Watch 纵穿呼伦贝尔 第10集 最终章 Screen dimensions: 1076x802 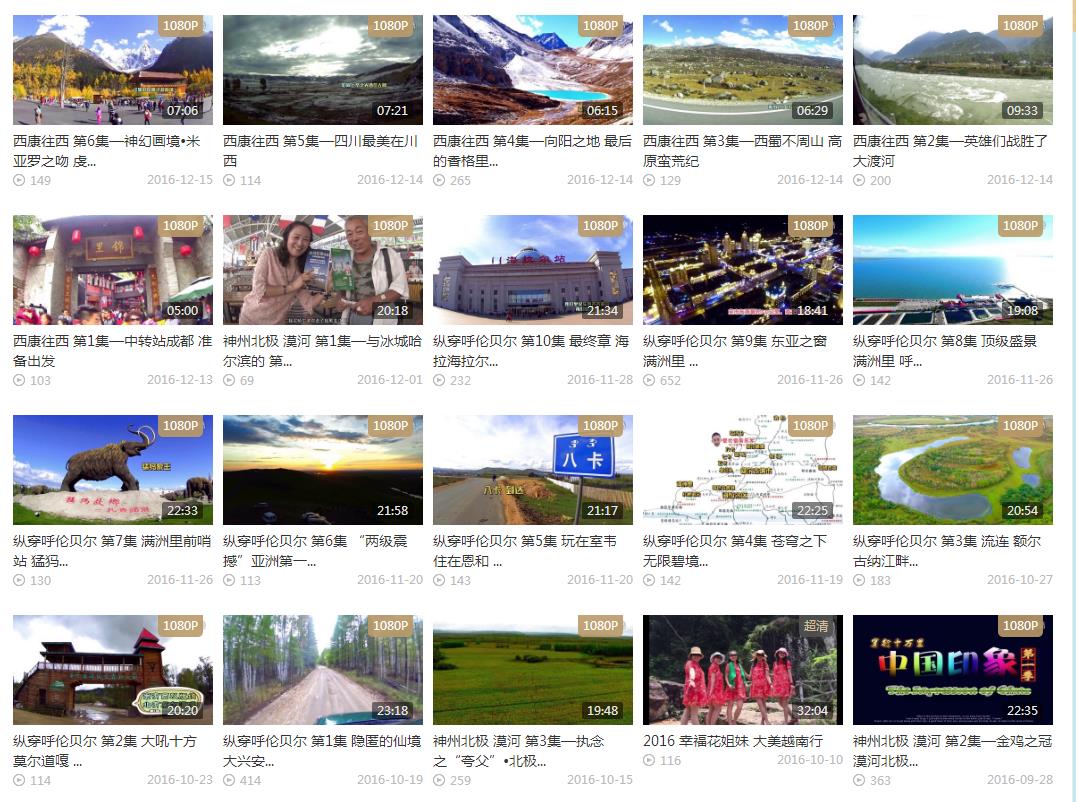[x=532, y=270]
